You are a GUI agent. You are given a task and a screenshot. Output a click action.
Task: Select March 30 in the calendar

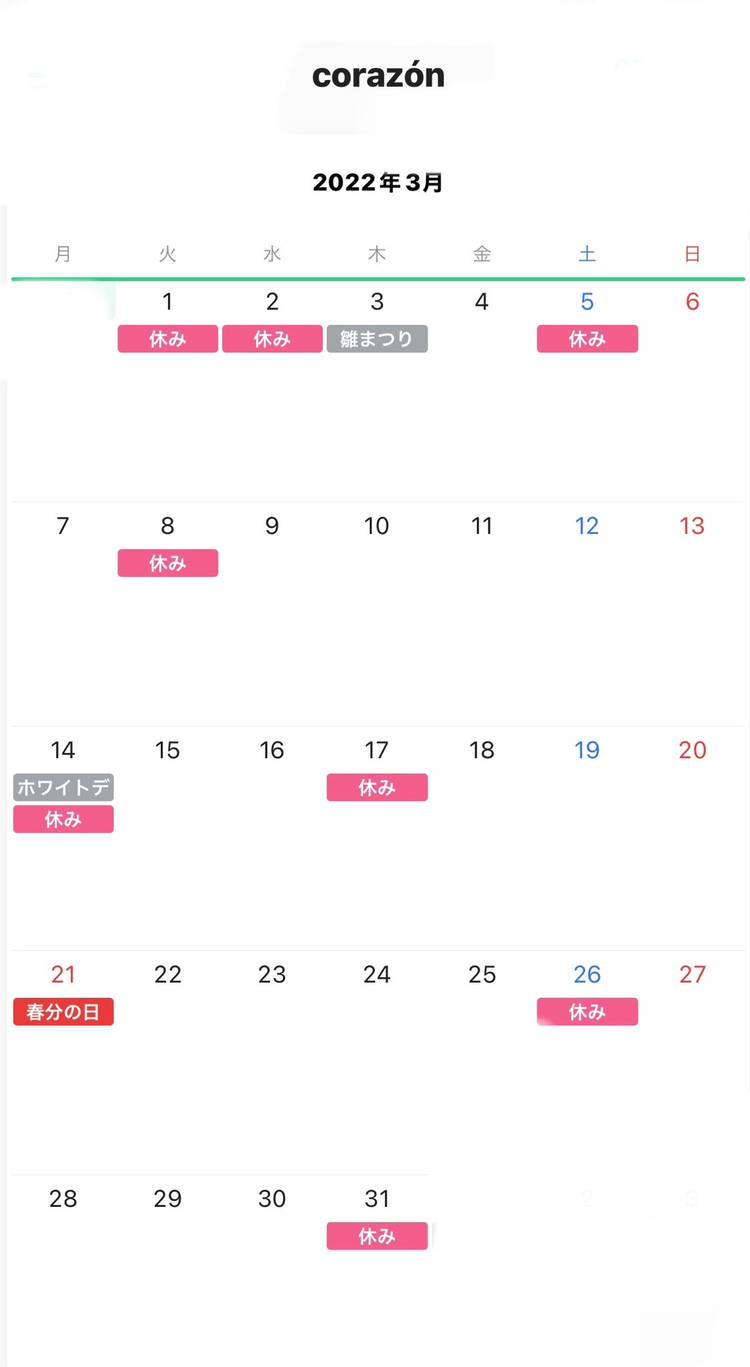coord(272,1198)
